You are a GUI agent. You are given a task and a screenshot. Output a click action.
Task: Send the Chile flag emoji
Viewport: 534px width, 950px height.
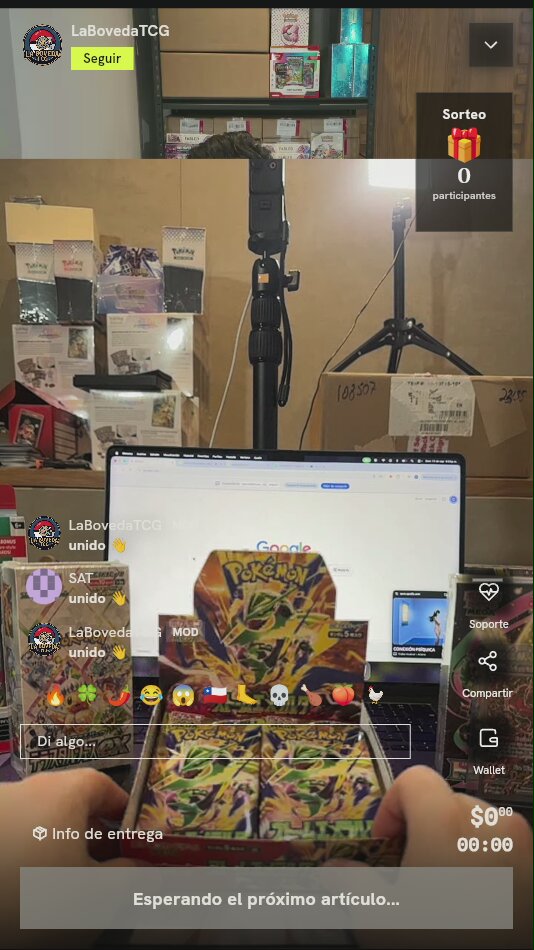click(215, 696)
